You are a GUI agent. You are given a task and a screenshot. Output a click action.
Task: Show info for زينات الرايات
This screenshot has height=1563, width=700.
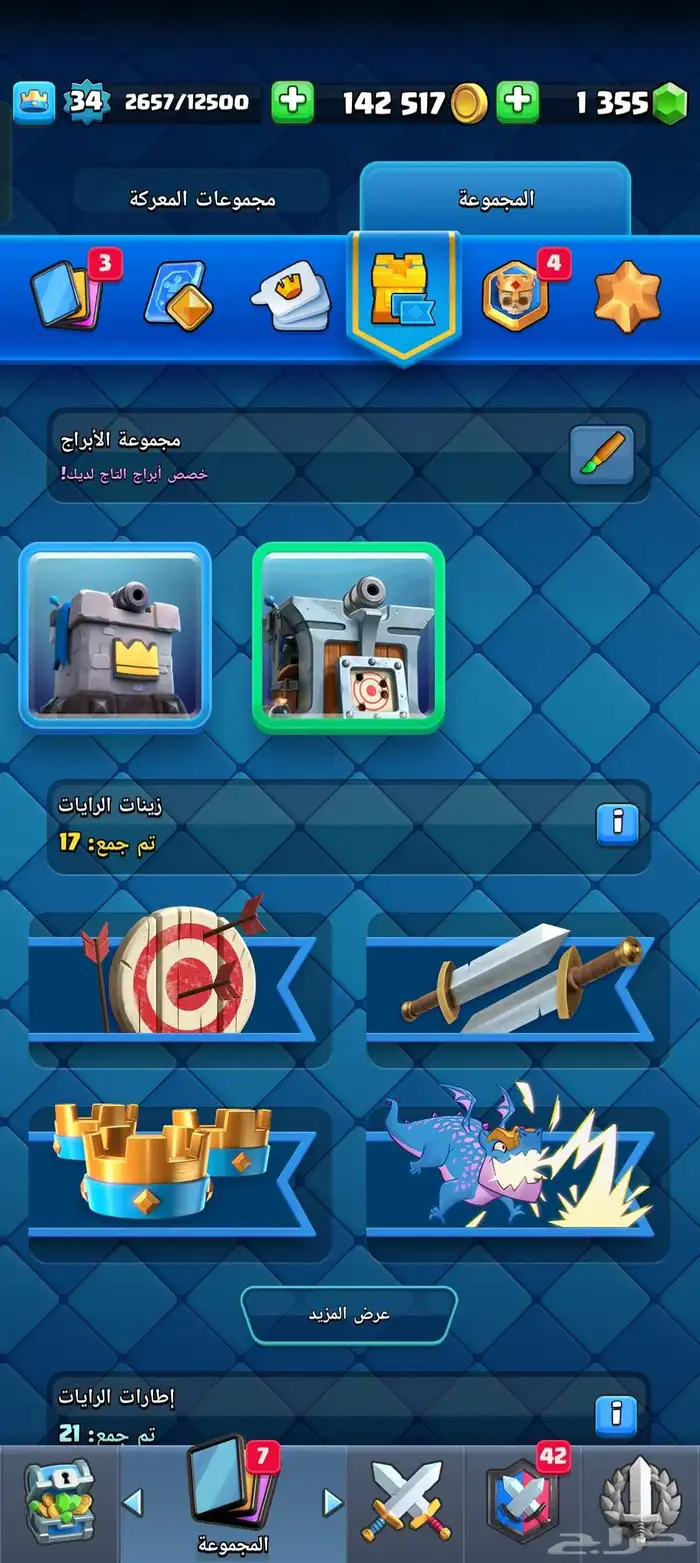point(617,824)
